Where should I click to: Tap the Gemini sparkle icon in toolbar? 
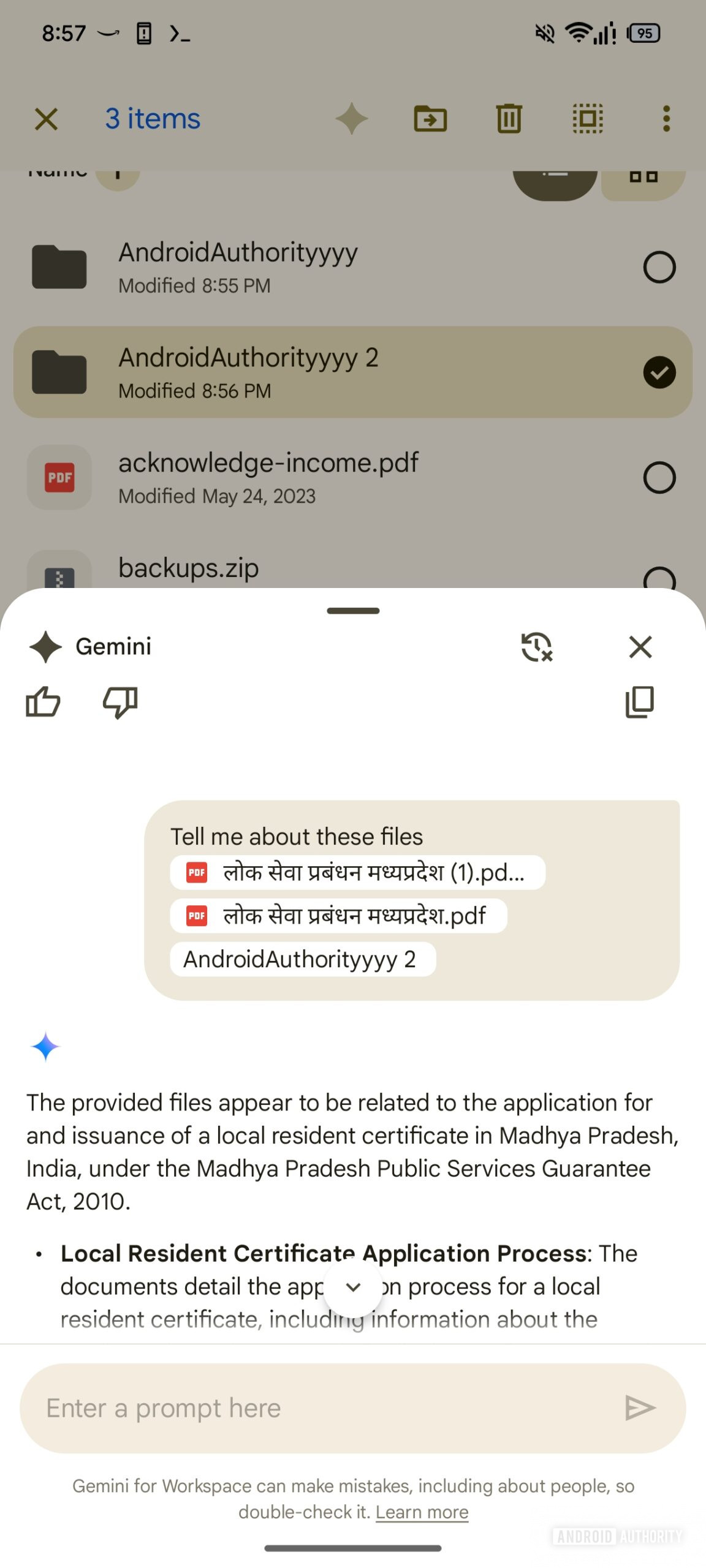352,119
